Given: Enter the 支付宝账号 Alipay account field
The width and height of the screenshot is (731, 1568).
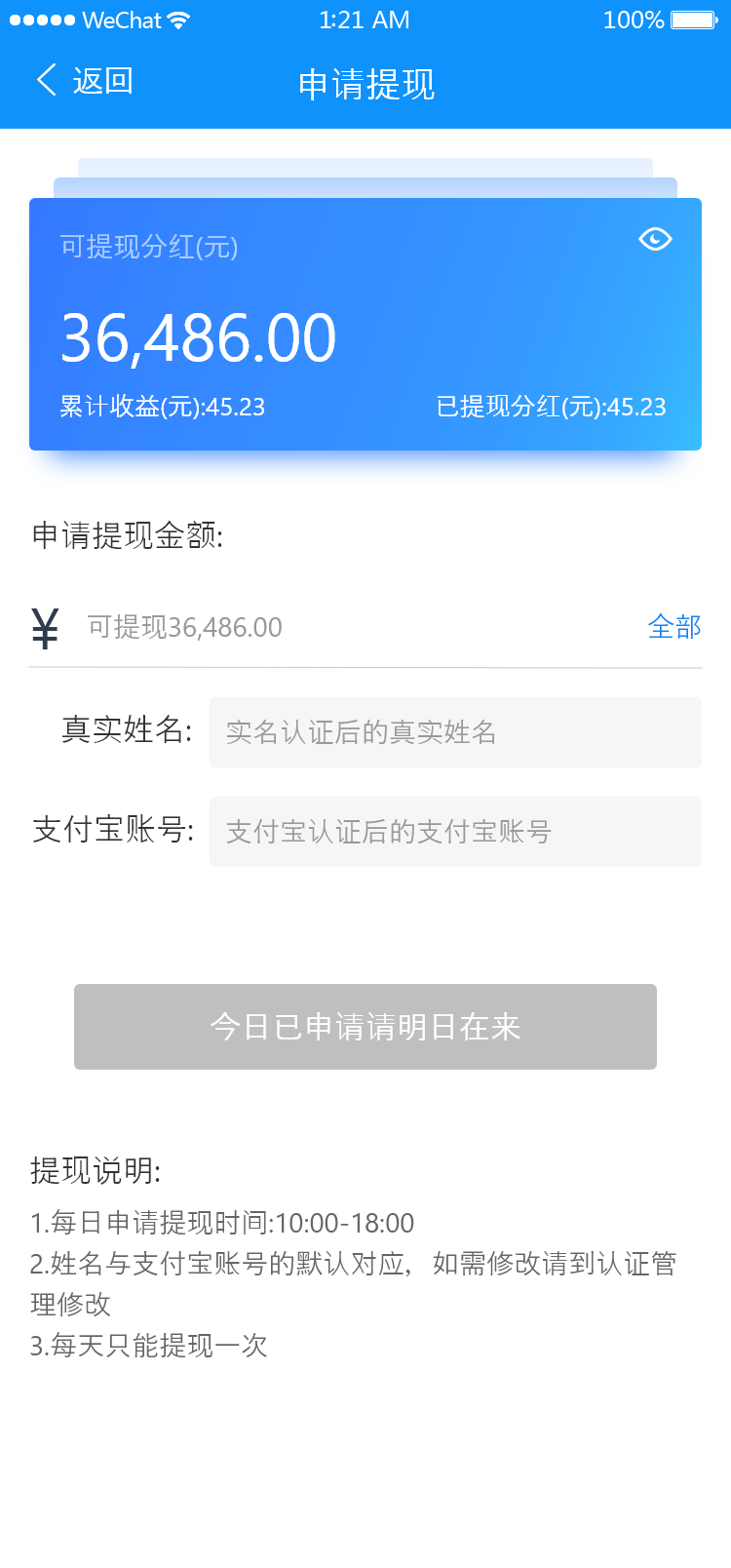Looking at the screenshot, I should [455, 832].
